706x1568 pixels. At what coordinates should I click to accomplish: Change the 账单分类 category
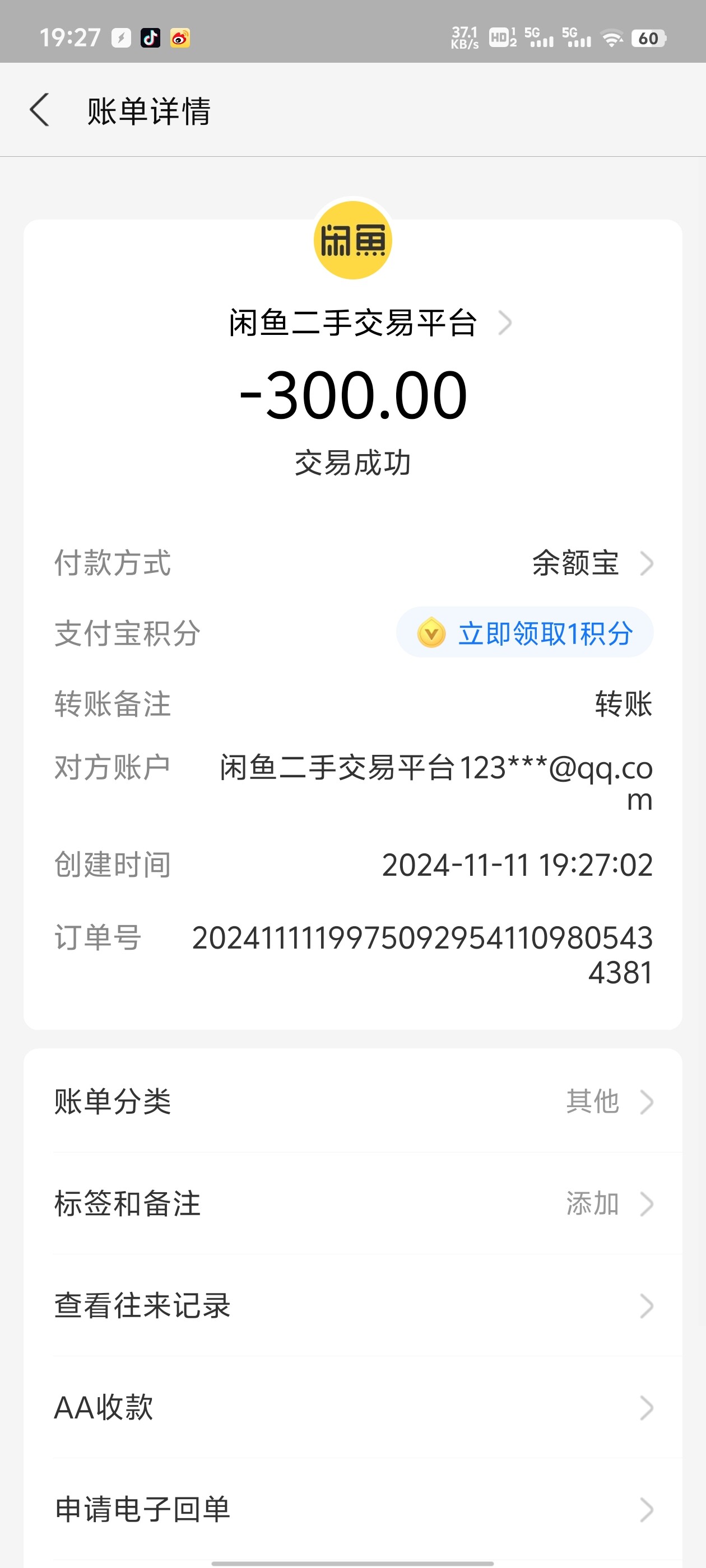click(x=354, y=1101)
